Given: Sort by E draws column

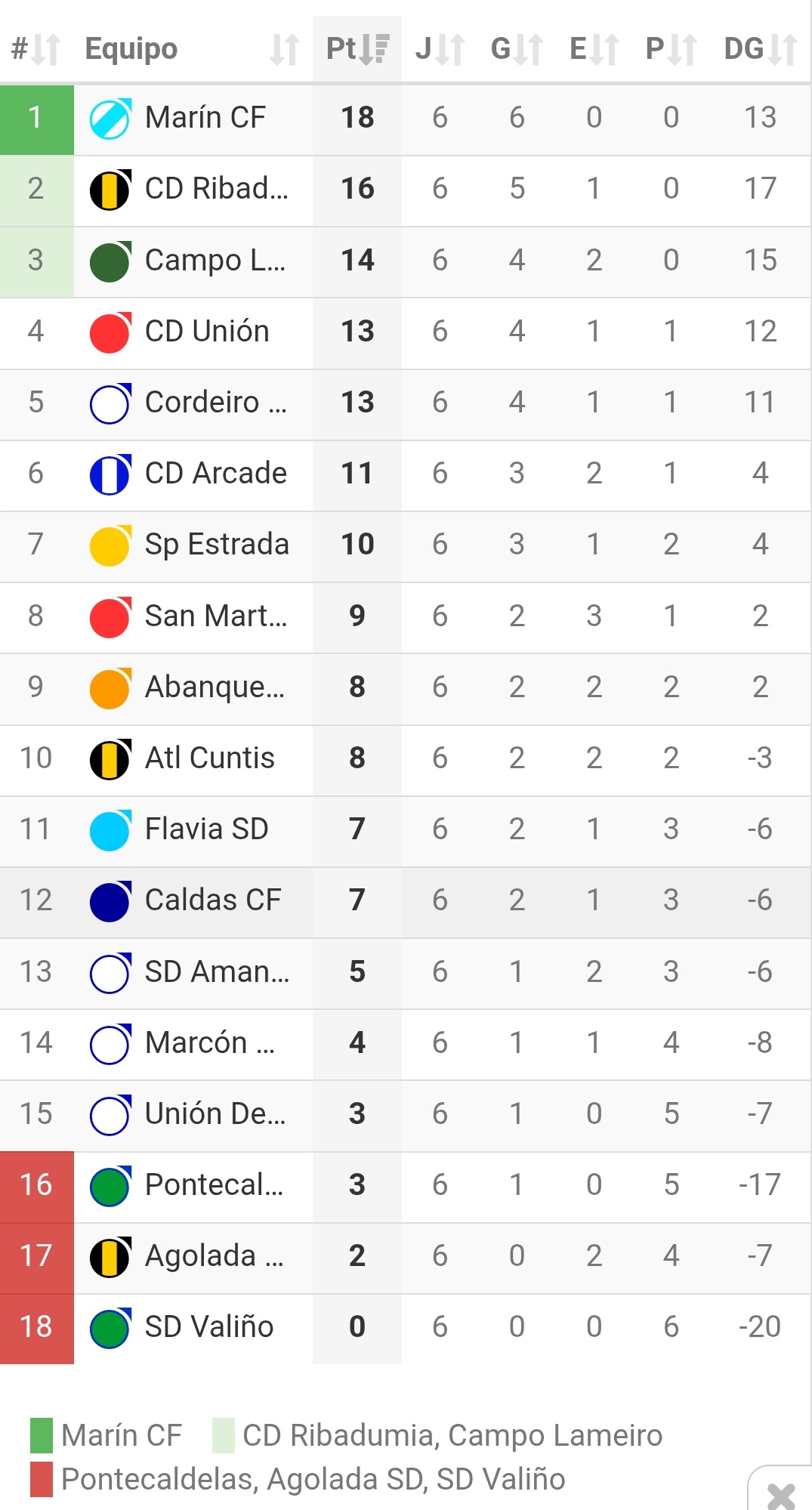Looking at the screenshot, I should pos(594,49).
